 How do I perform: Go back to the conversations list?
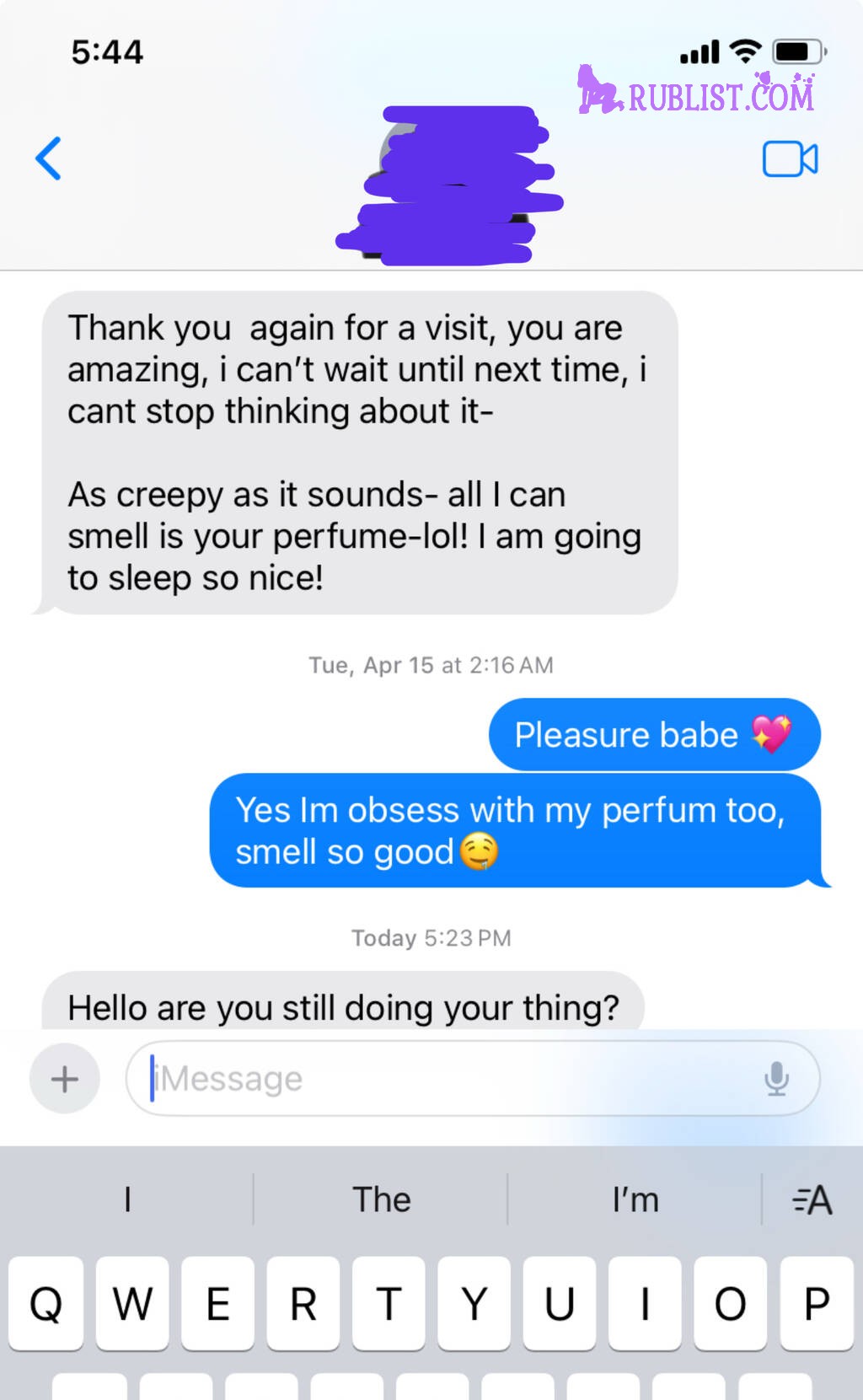click(49, 158)
